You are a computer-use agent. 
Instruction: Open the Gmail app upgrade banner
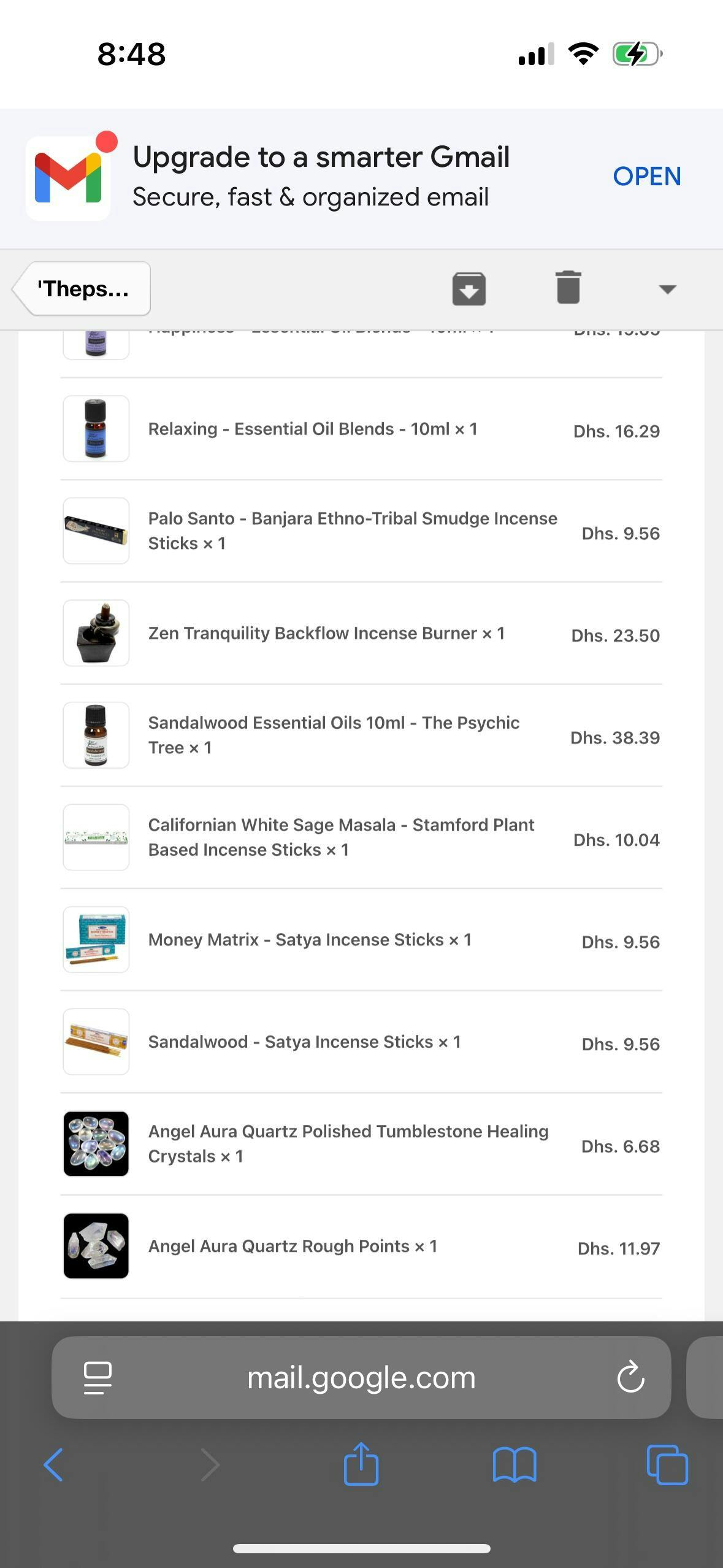pos(646,177)
